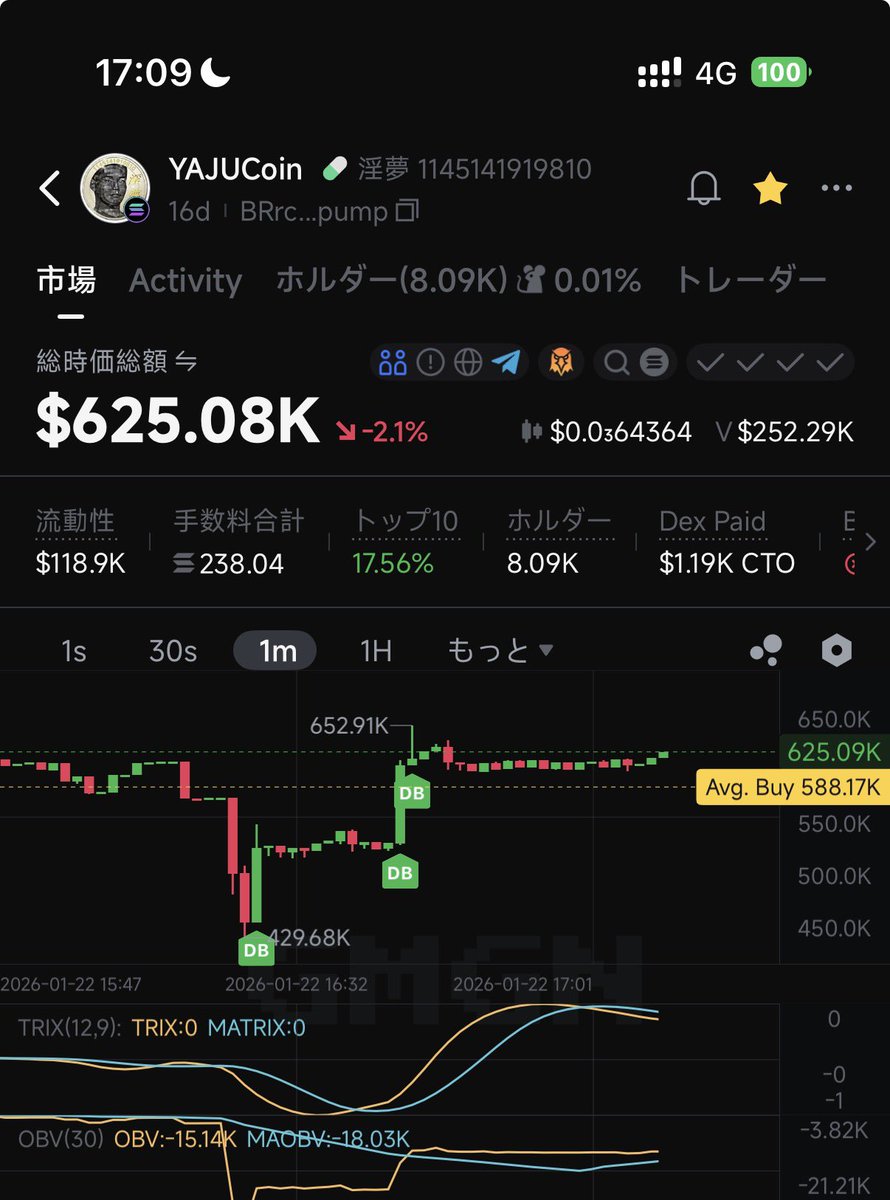Copy the BRrc...pump contract address
Screen dimensions: 890x1200
[407, 211]
